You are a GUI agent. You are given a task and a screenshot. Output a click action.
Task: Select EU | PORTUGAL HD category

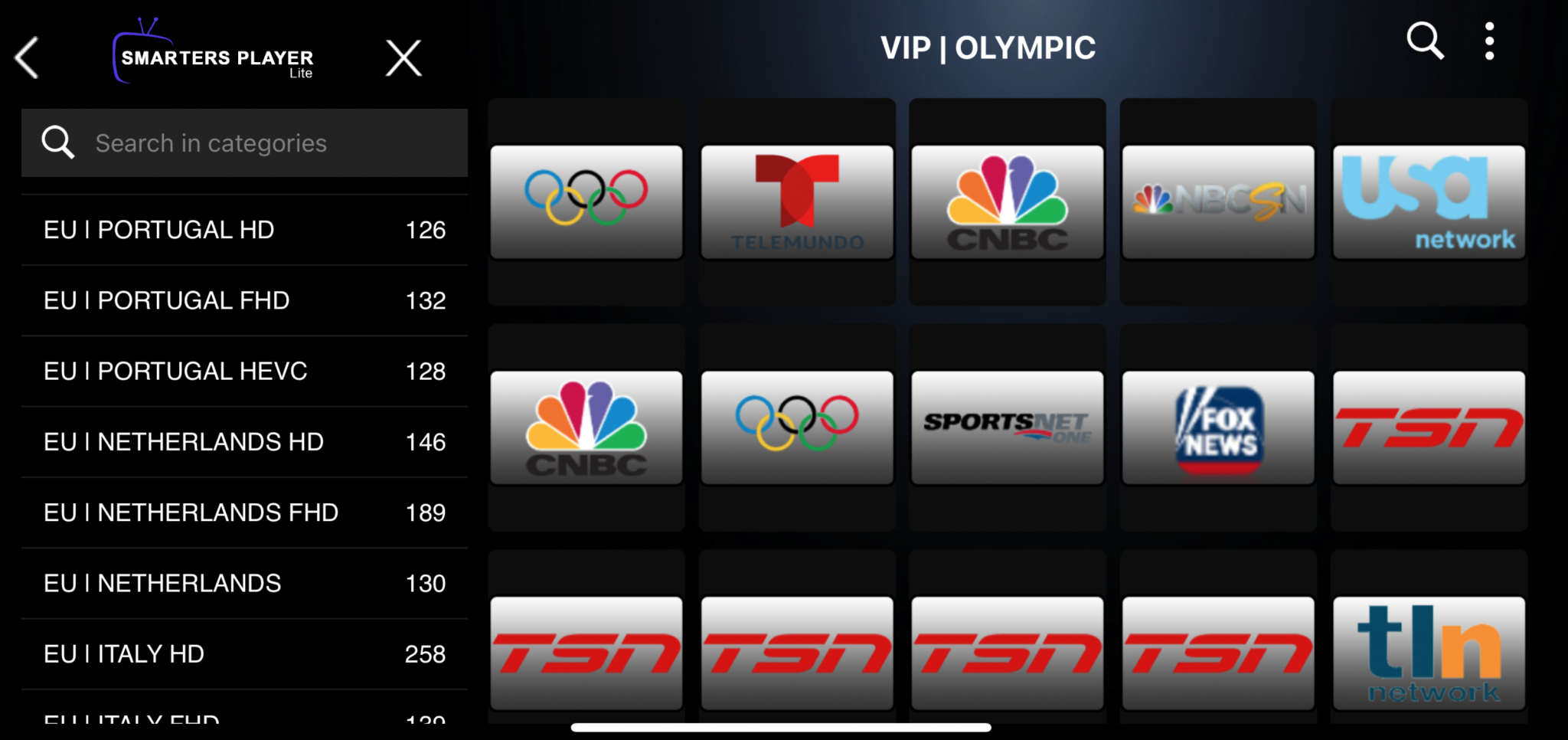(x=244, y=230)
